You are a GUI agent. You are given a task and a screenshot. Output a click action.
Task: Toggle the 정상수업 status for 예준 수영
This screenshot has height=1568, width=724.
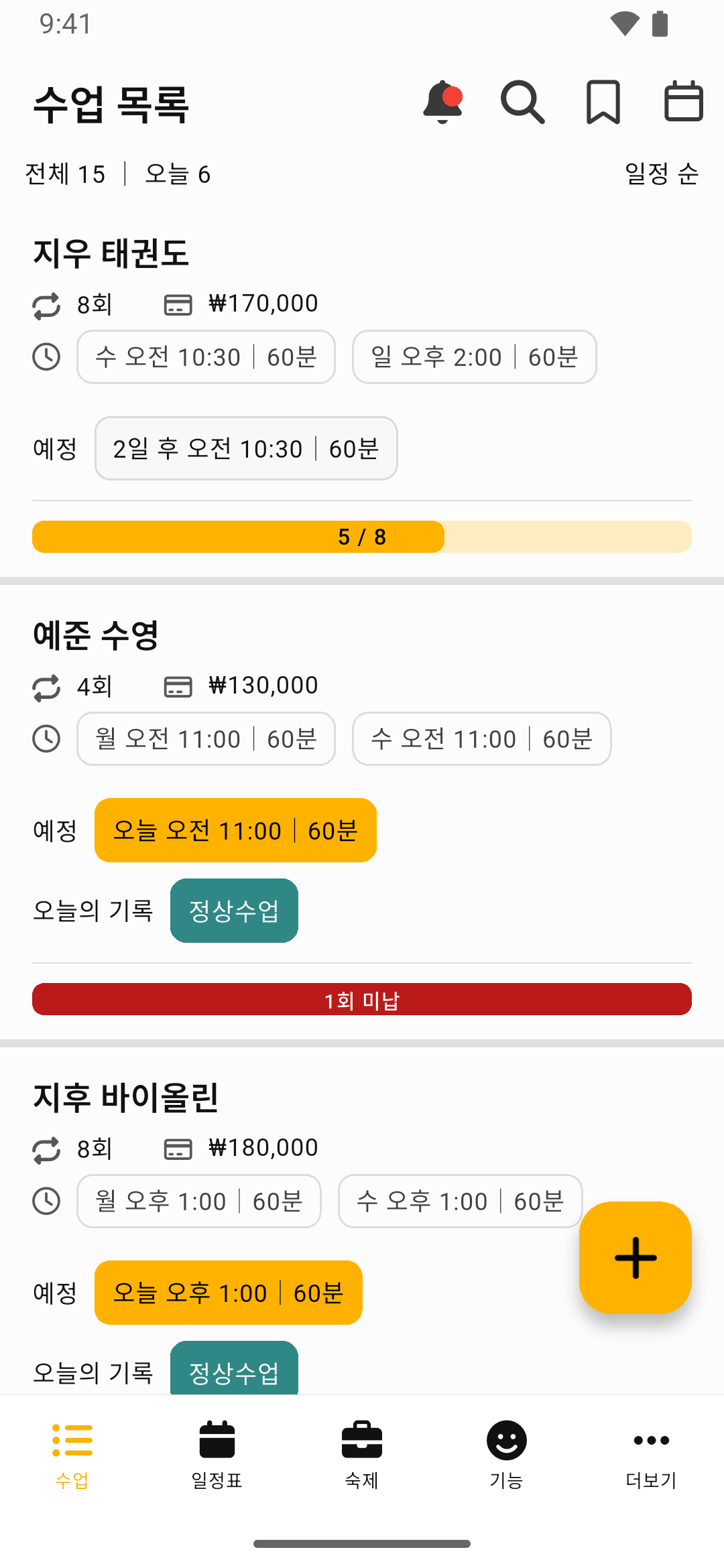point(233,910)
